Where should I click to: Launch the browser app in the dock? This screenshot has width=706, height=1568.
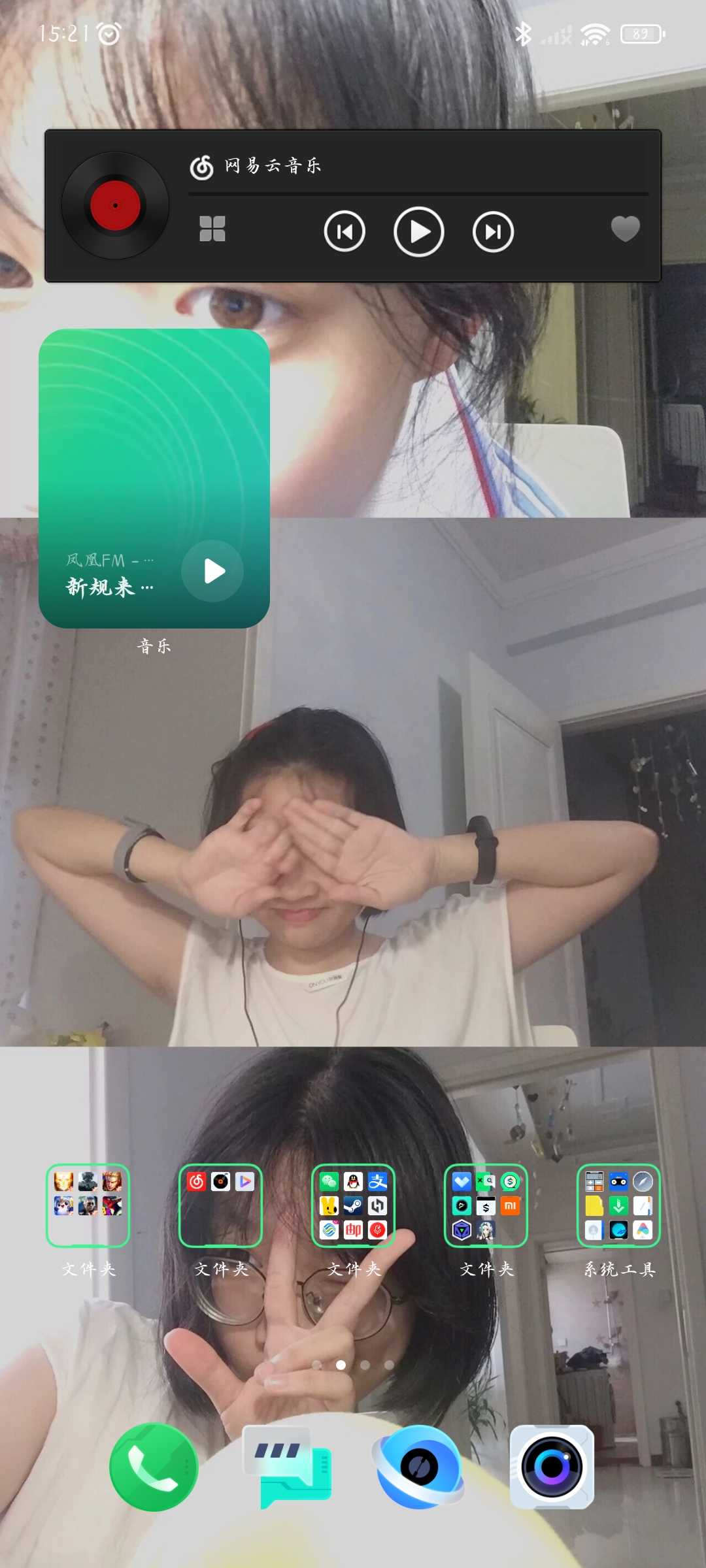(x=419, y=1467)
